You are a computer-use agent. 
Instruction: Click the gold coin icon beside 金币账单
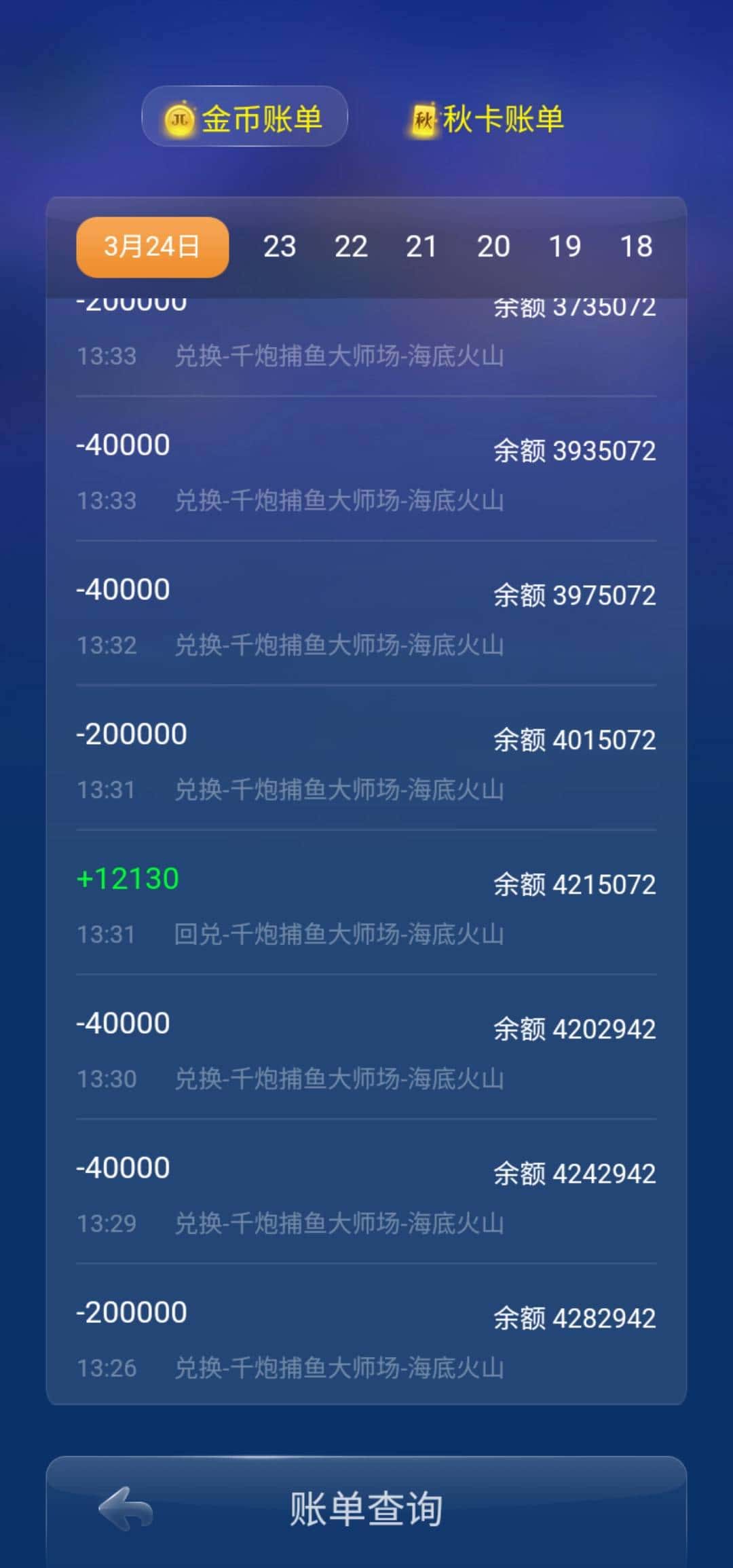click(178, 119)
